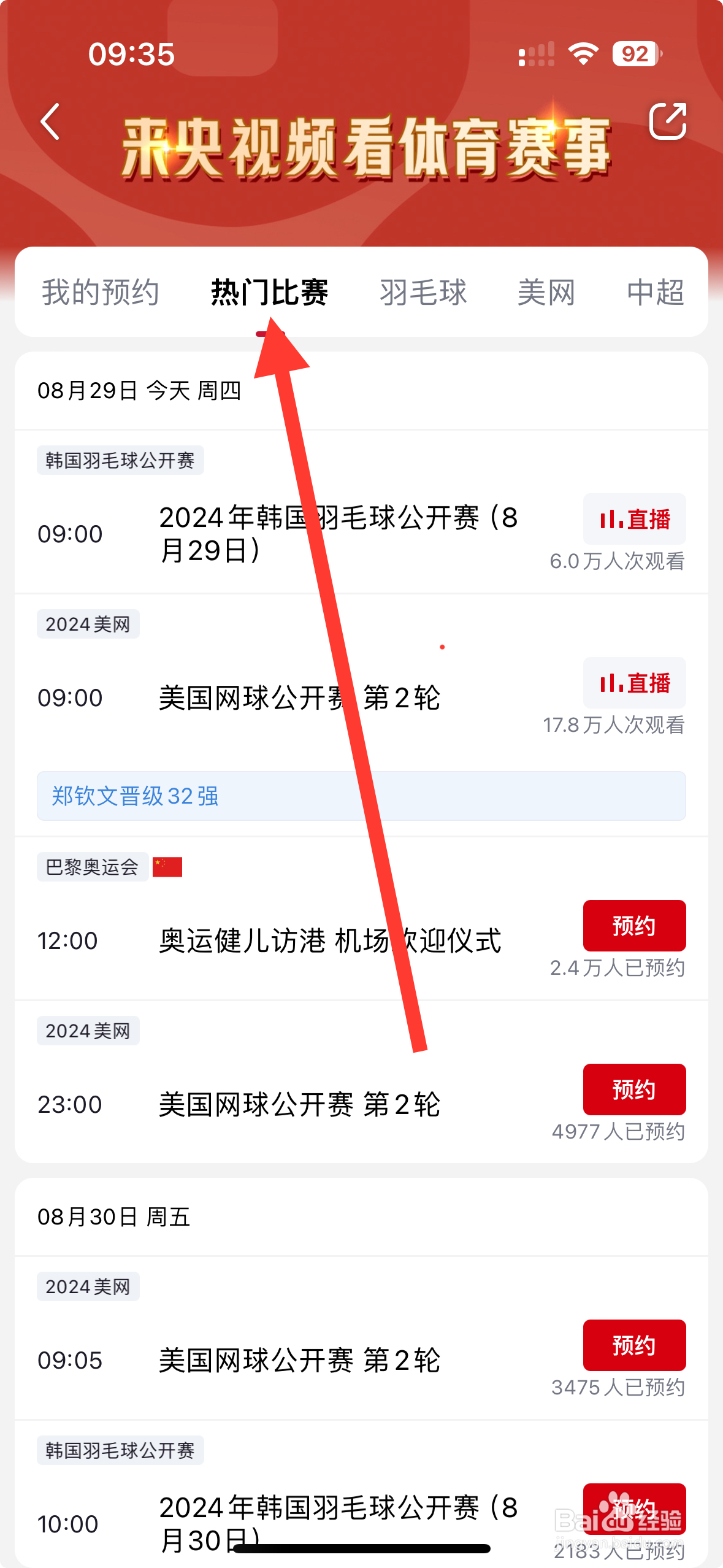Reserve the 10:00 韩国羽毛球公开赛 8月30日
This screenshot has height=1568, width=723.
(x=634, y=1508)
